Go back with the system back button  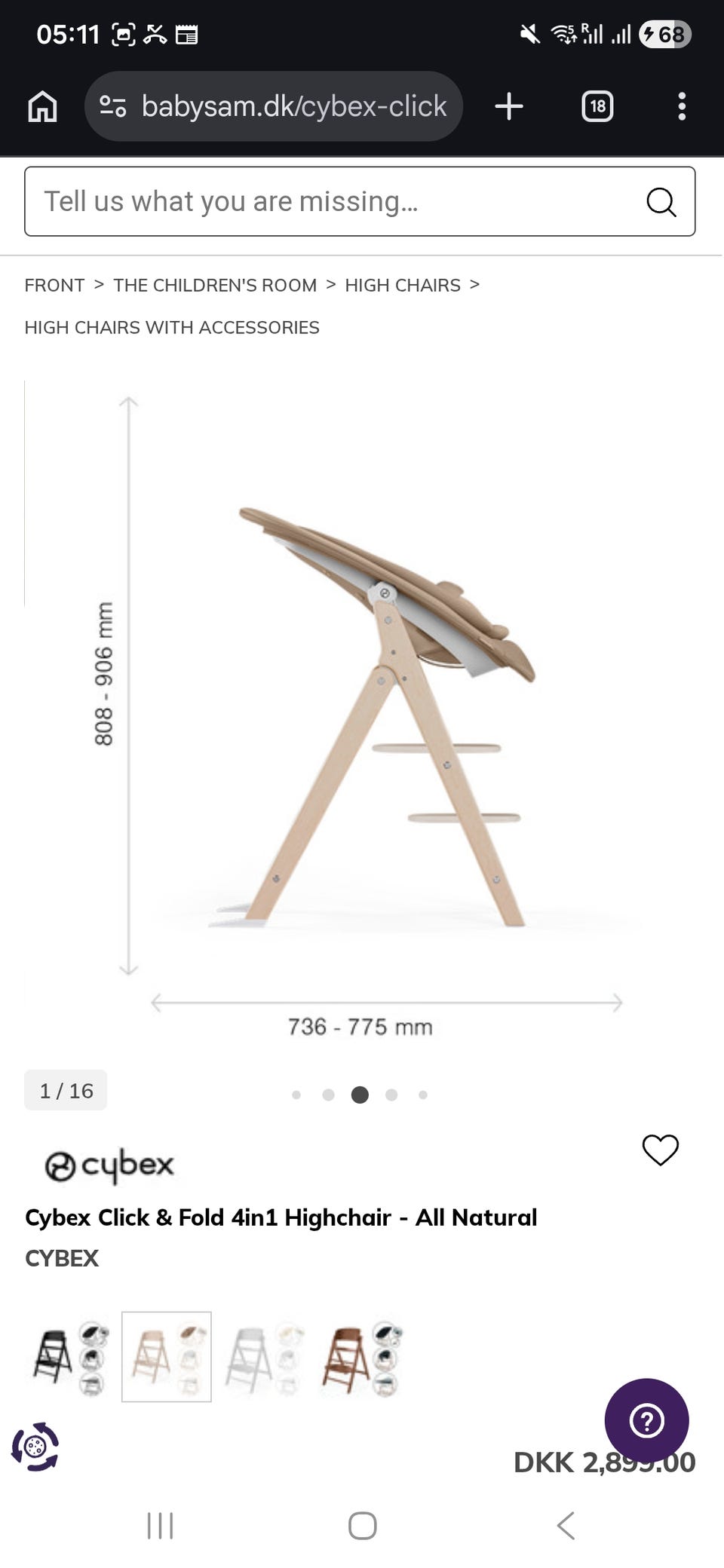pos(566,1526)
